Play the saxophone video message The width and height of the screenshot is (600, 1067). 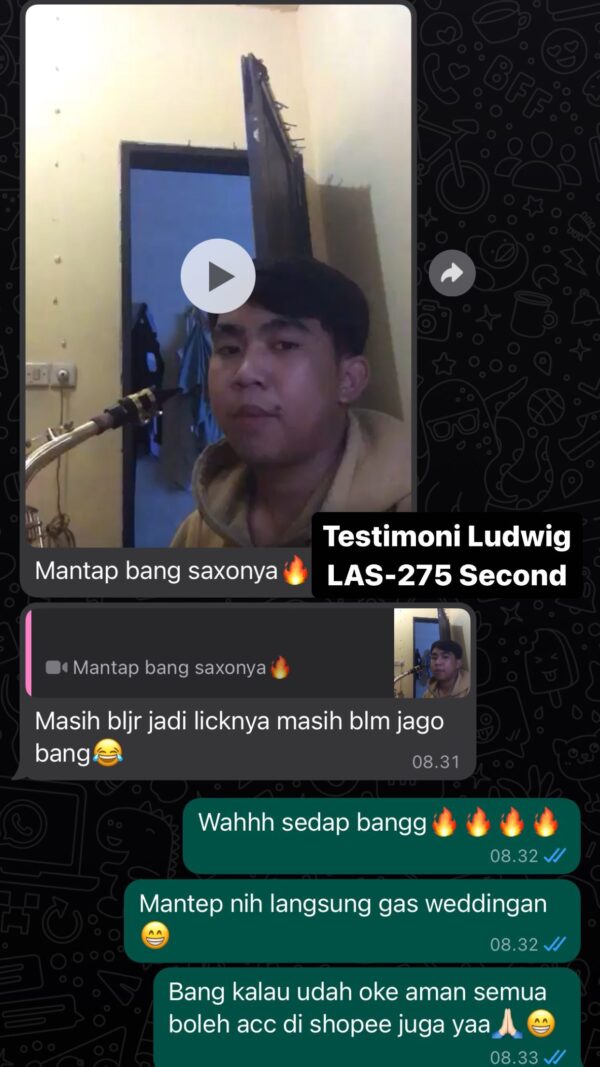click(218, 276)
